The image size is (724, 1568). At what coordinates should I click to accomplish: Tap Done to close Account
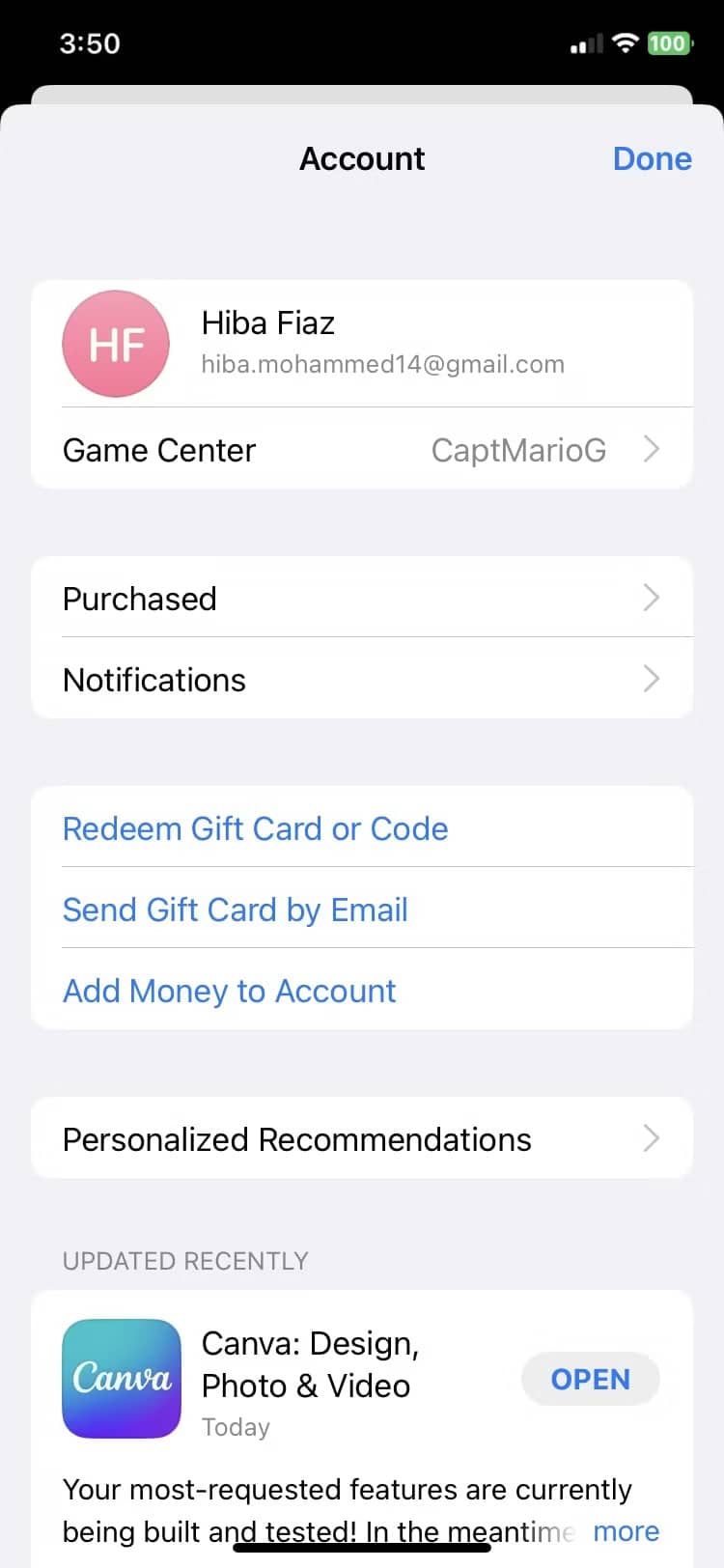click(652, 158)
